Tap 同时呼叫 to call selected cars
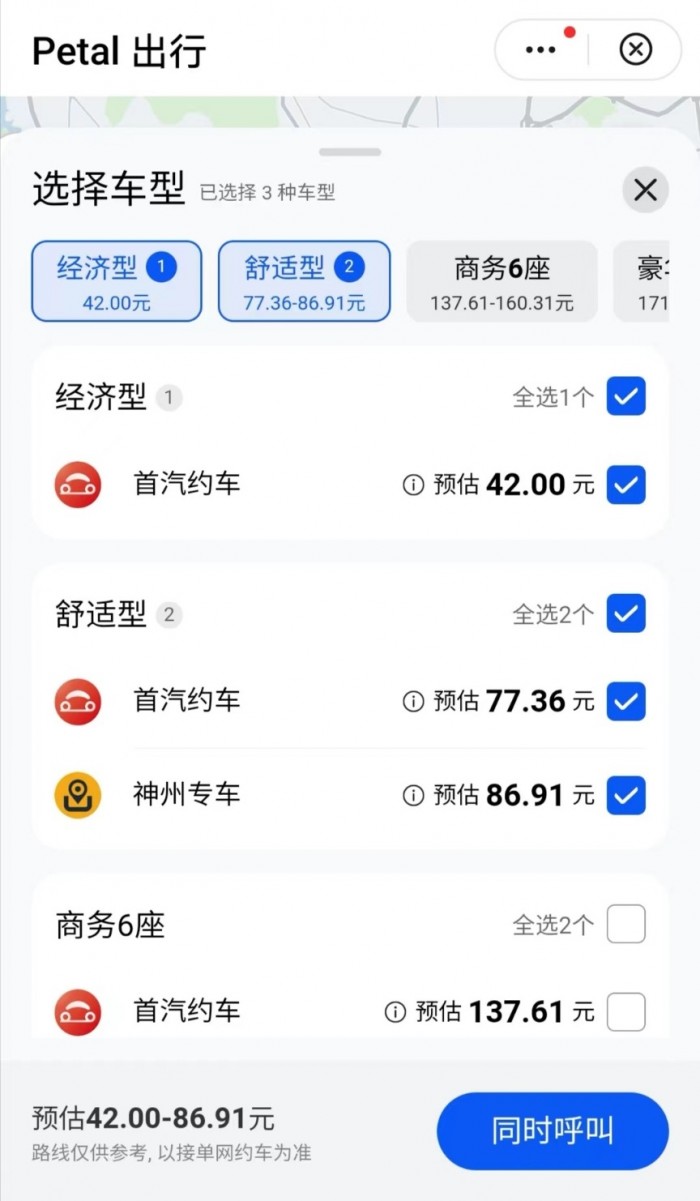The width and height of the screenshot is (700, 1201). pos(552,1131)
